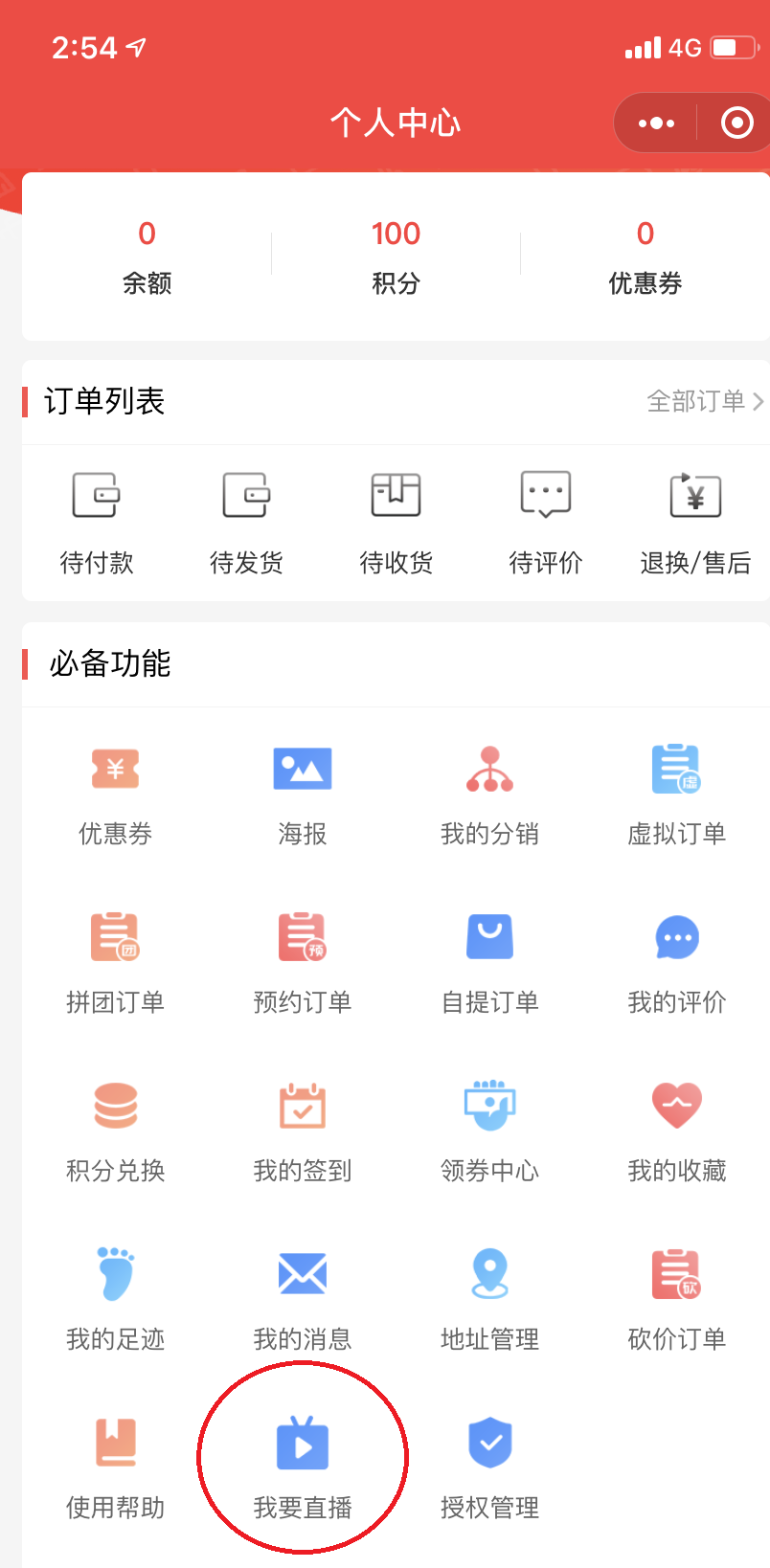Open 优惠券 in the 必备功能 grid
Image resolution: width=770 pixels, height=1568 pixels.
point(115,795)
